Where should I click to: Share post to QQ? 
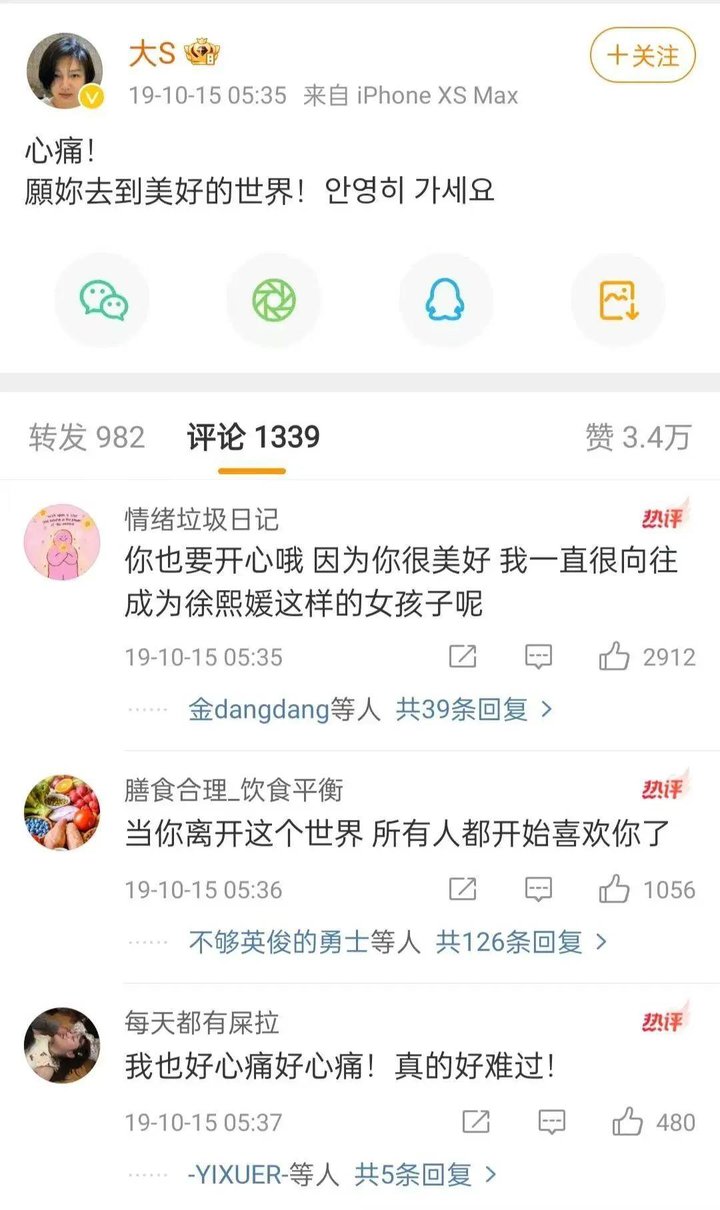(x=445, y=300)
